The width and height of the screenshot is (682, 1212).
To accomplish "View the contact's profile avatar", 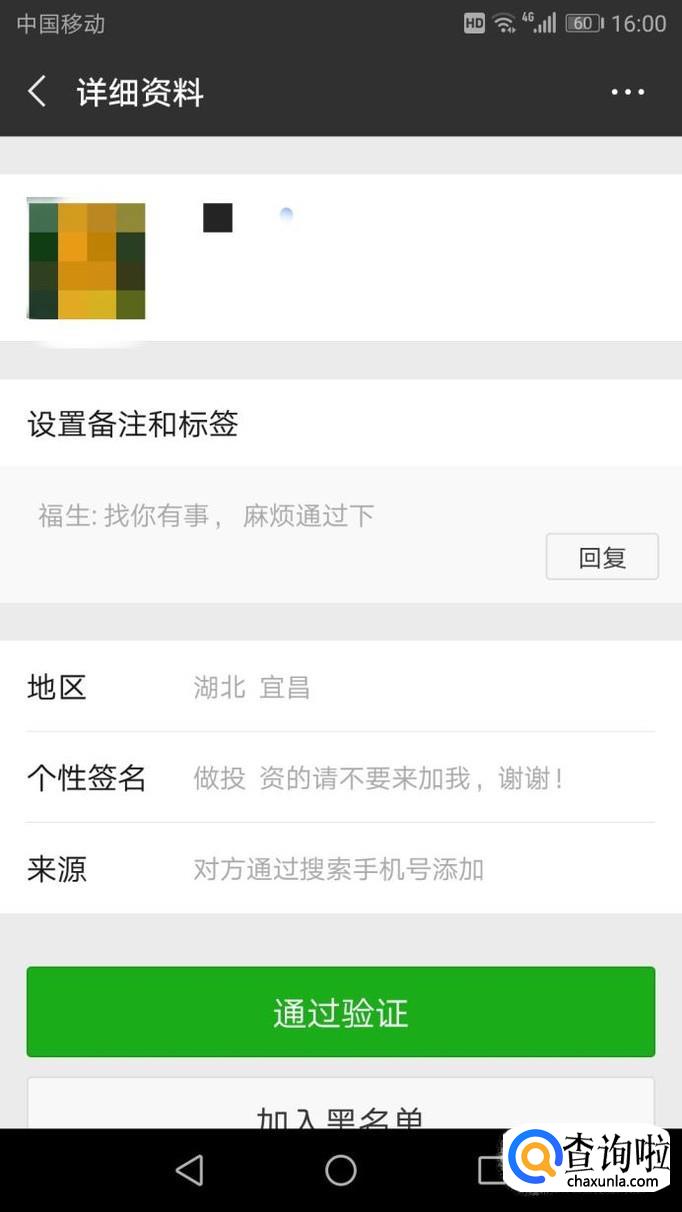I will (86, 261).
